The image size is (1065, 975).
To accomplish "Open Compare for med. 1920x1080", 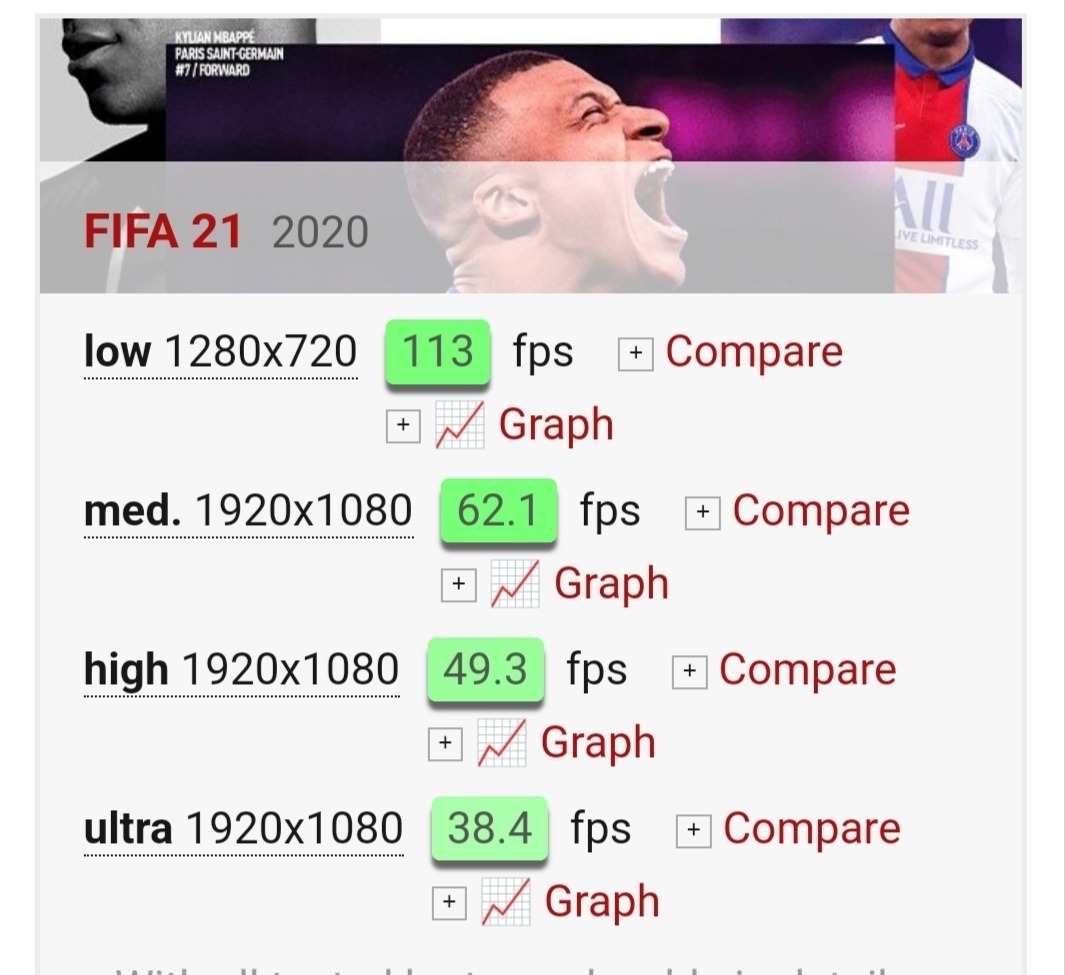I will (820, 511).
